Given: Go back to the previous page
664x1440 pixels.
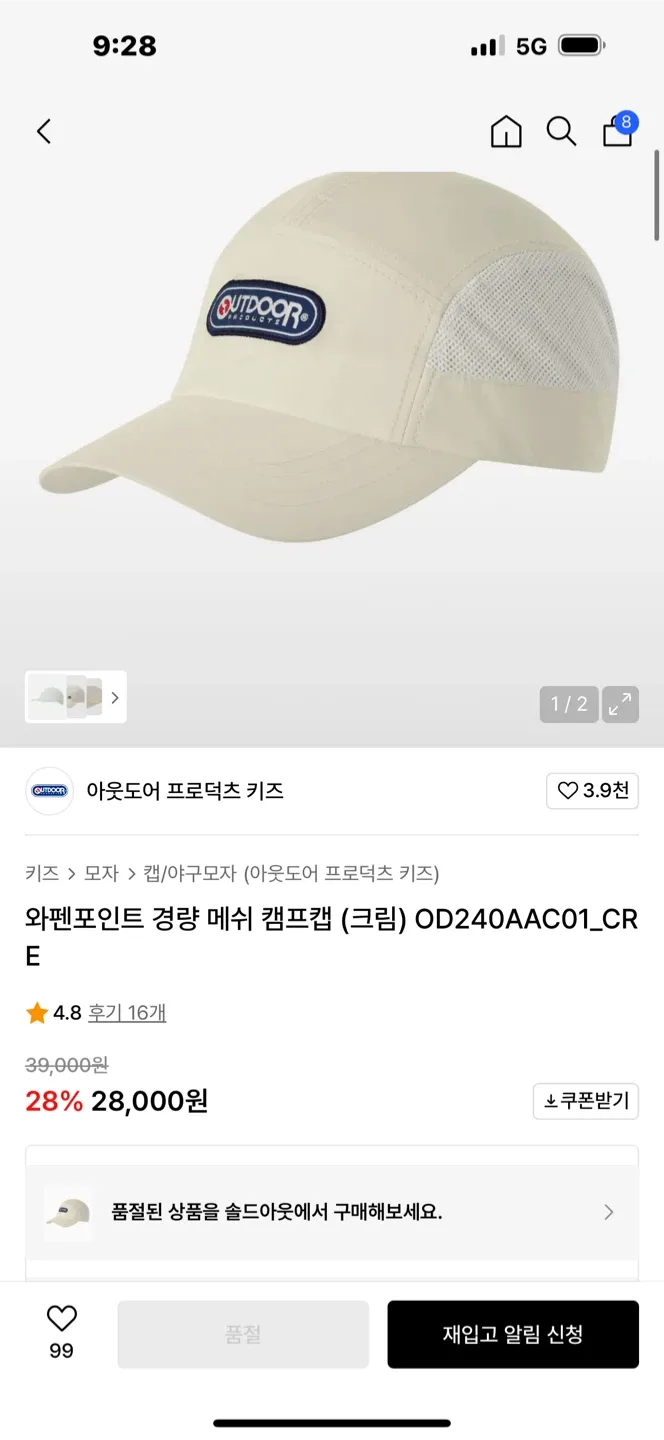Looking at the screenshot, I should pos(43,131).
